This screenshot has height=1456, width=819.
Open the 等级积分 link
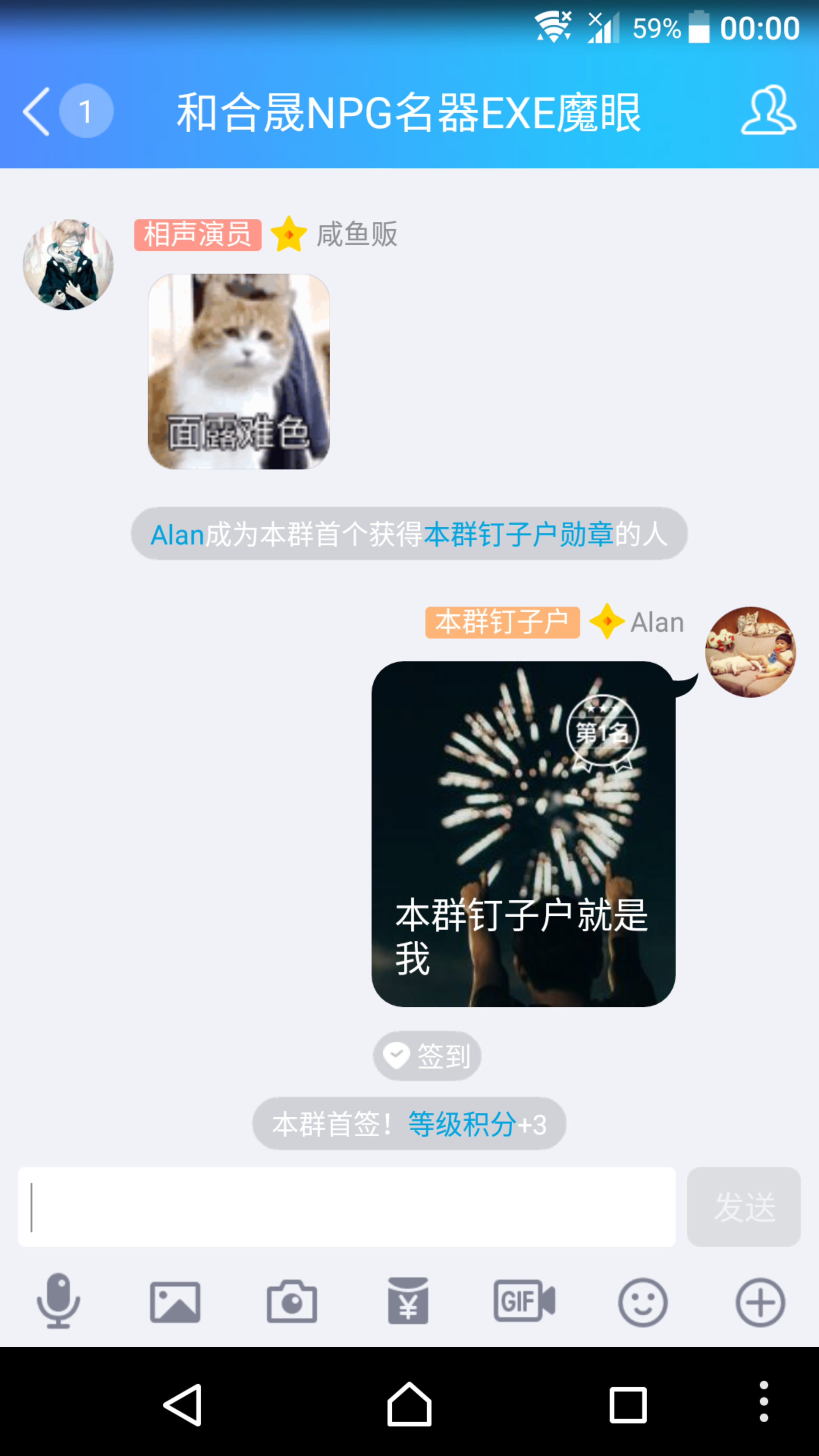click(x=462, y=1123)
